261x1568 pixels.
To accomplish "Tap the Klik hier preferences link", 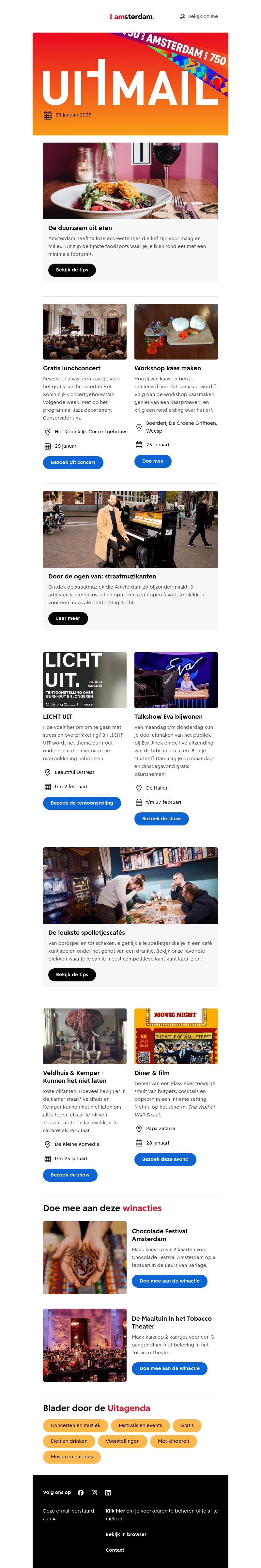I will click(x=115, y=1510).
